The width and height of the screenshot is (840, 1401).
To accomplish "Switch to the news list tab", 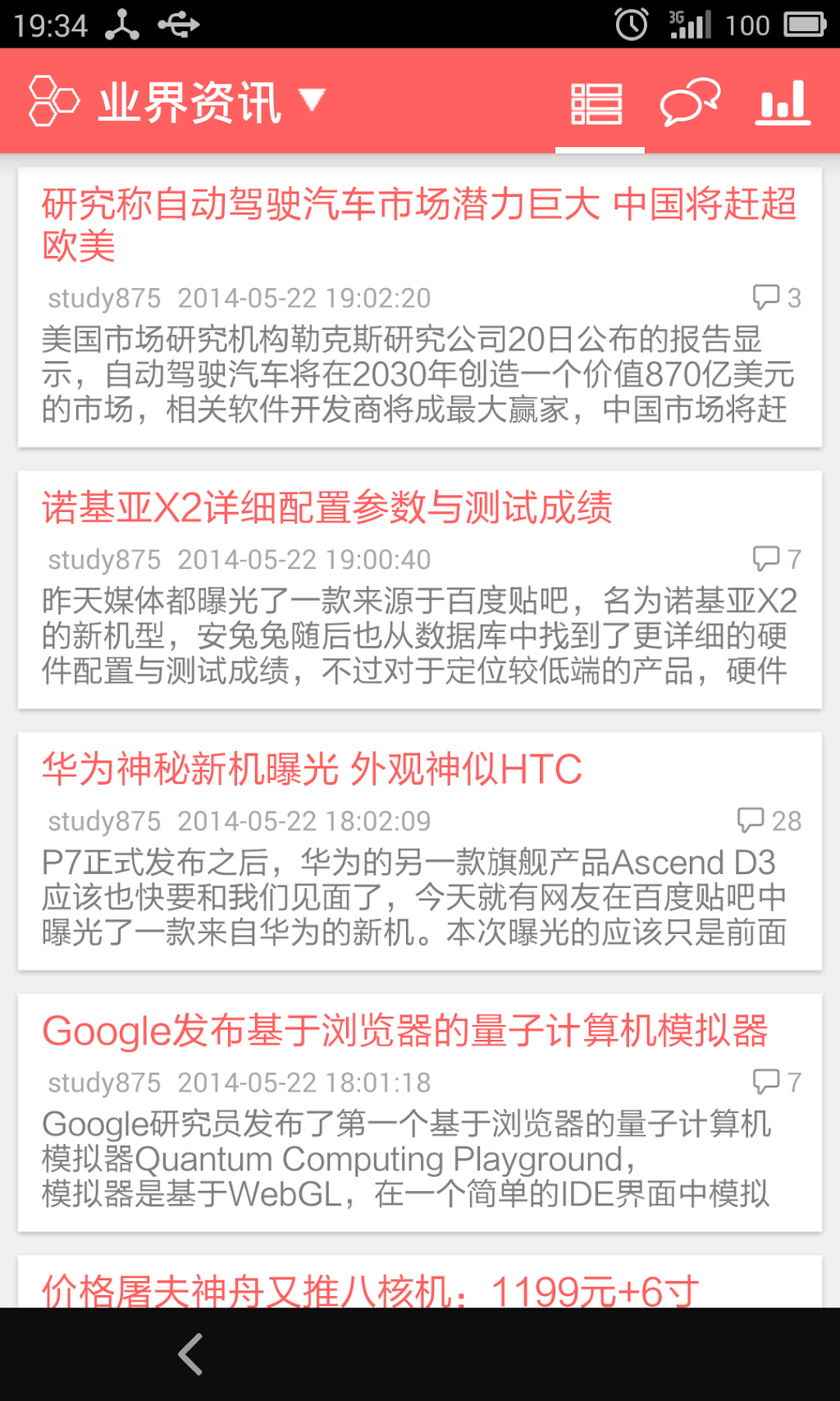I will (597, 103).
